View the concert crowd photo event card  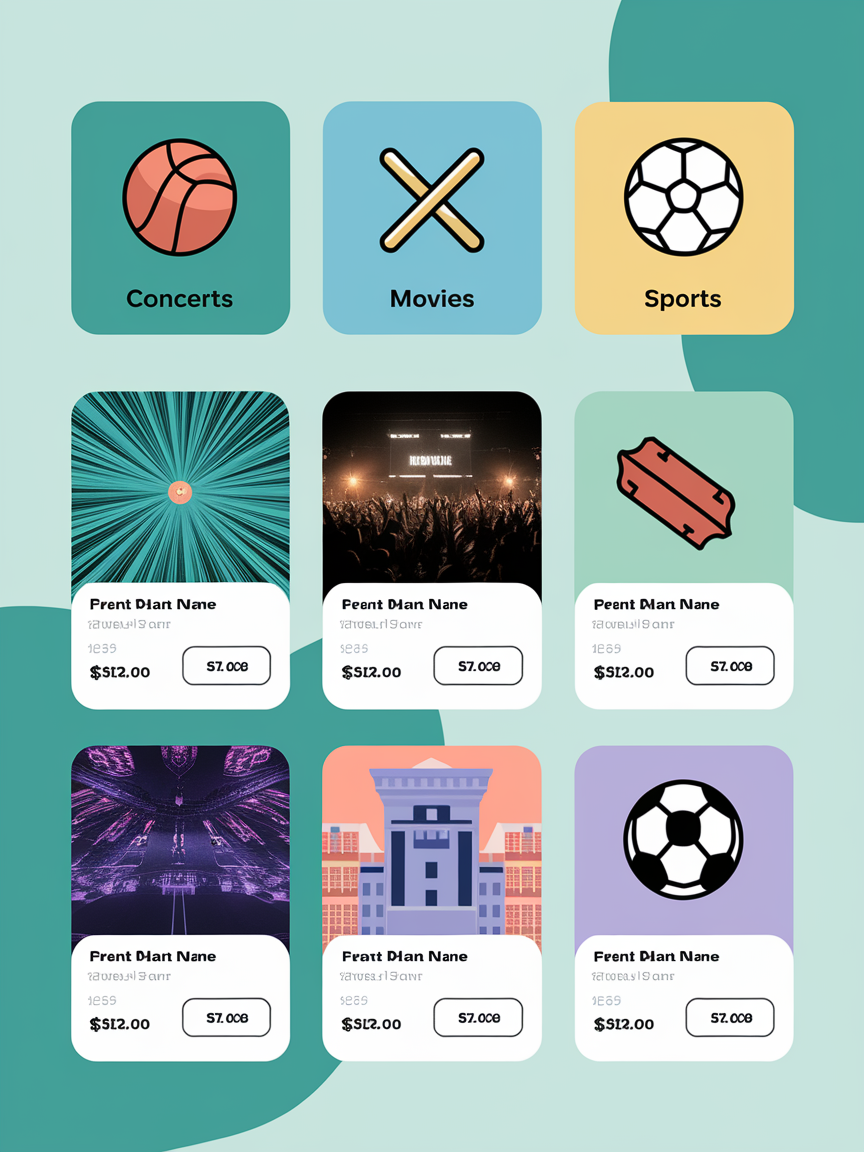click(x=432, y=488)
